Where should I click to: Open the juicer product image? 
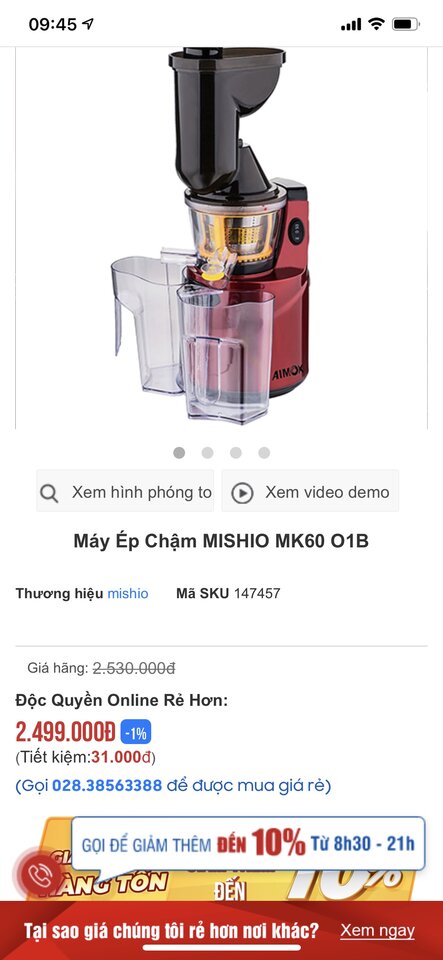[222, 238]
